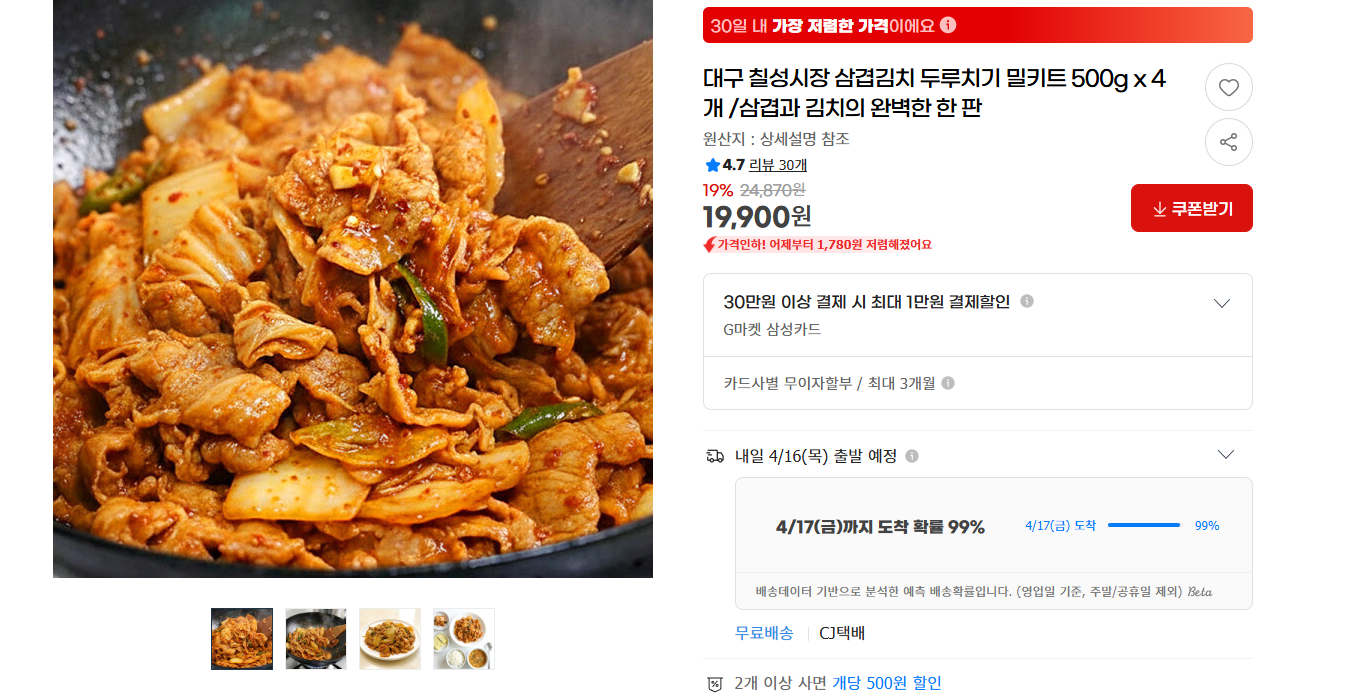Screen dimensions: 1349x696
Task: Open the main product photo
Action: point(352,288)
